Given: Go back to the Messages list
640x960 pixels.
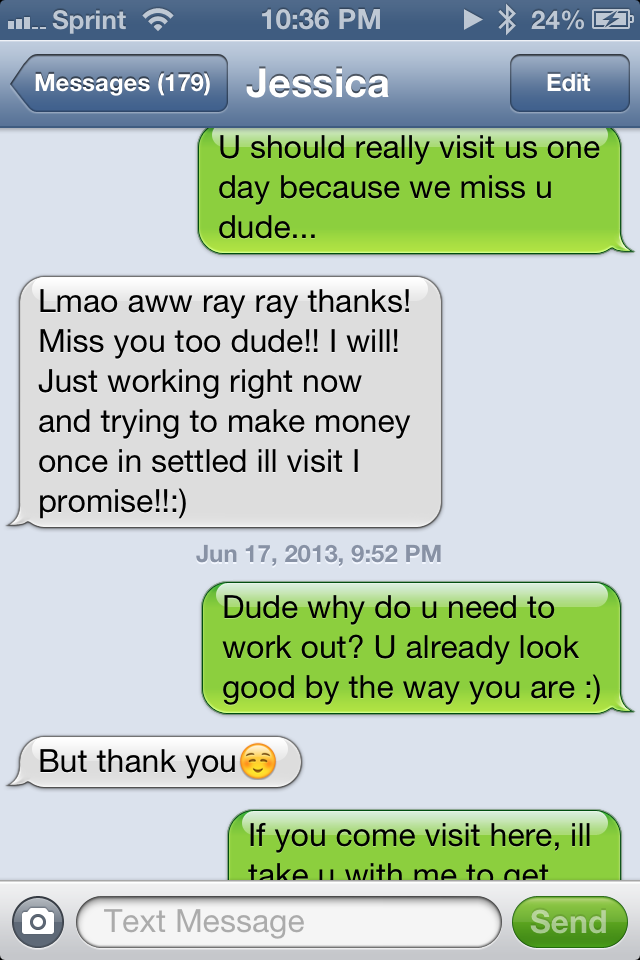Looking at the screenshot, I should coord(120,83).
